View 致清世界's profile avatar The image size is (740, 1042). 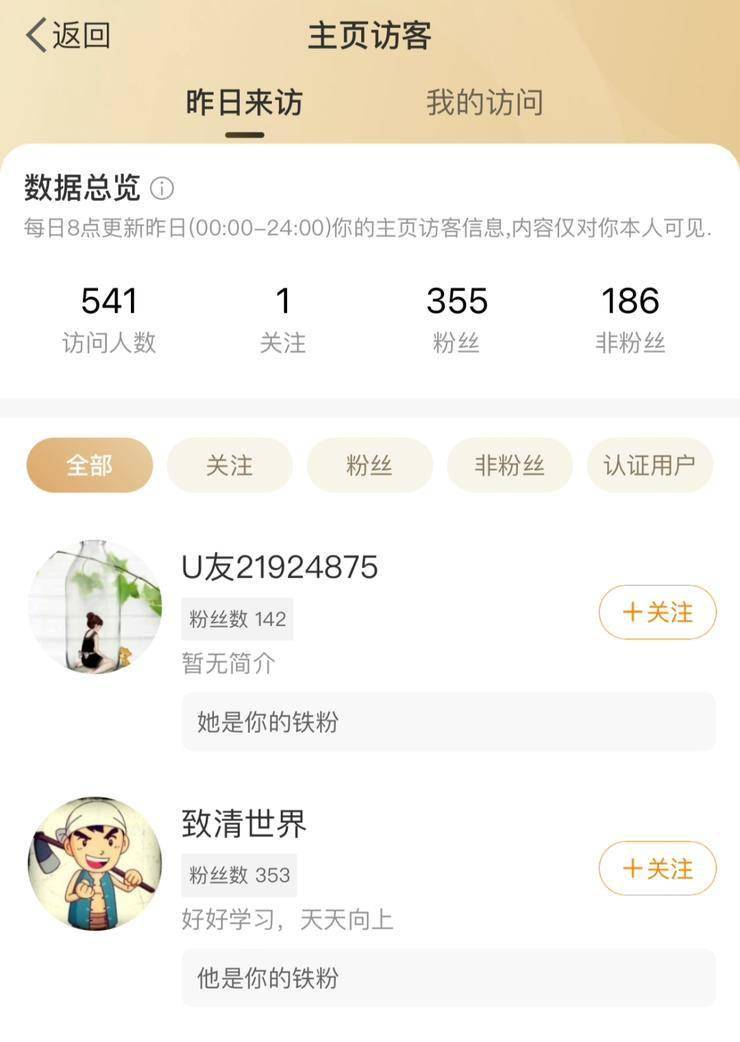(95, 864)
